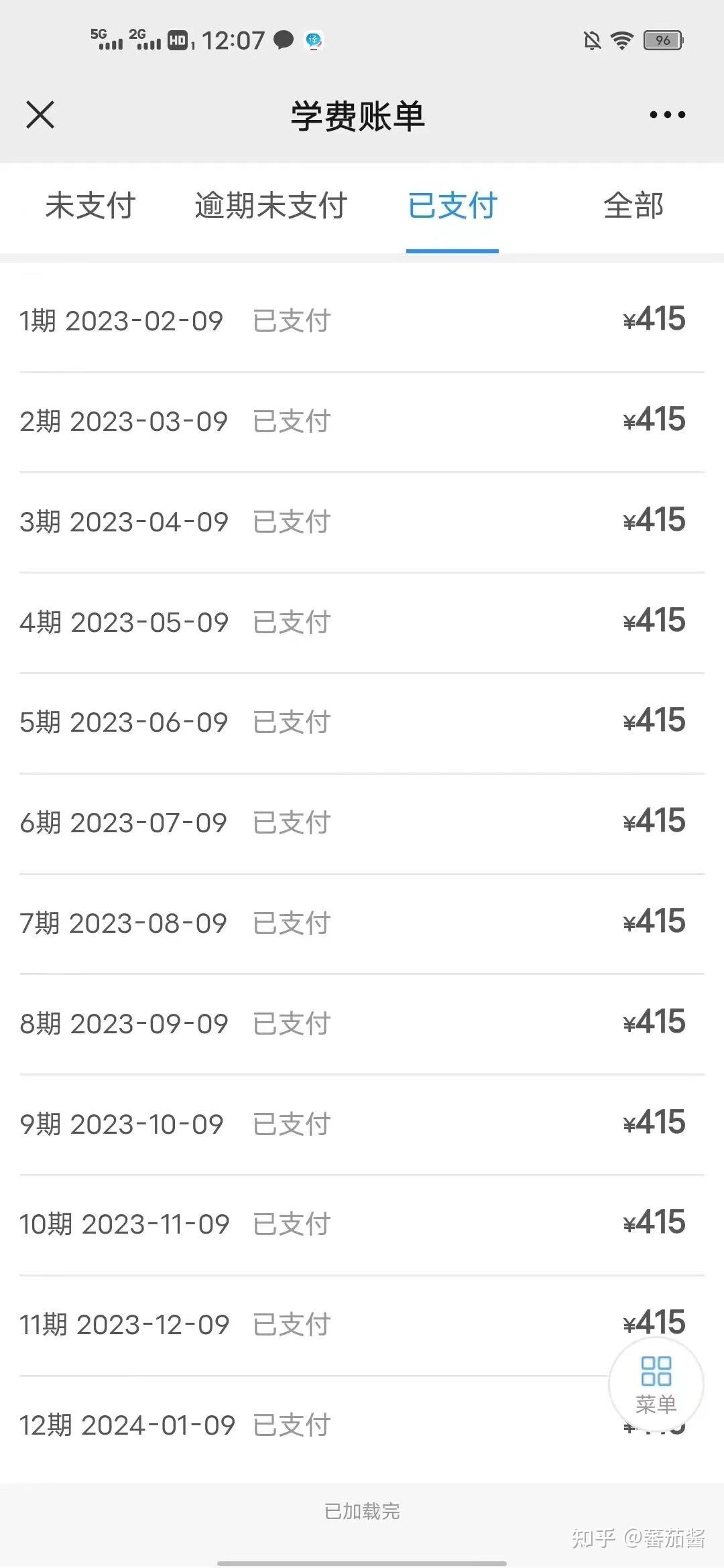Viewport: 724px width, 1568px height.
Task: Show the 逾期未支付 bills tab
Action: (x=271, y=206)
